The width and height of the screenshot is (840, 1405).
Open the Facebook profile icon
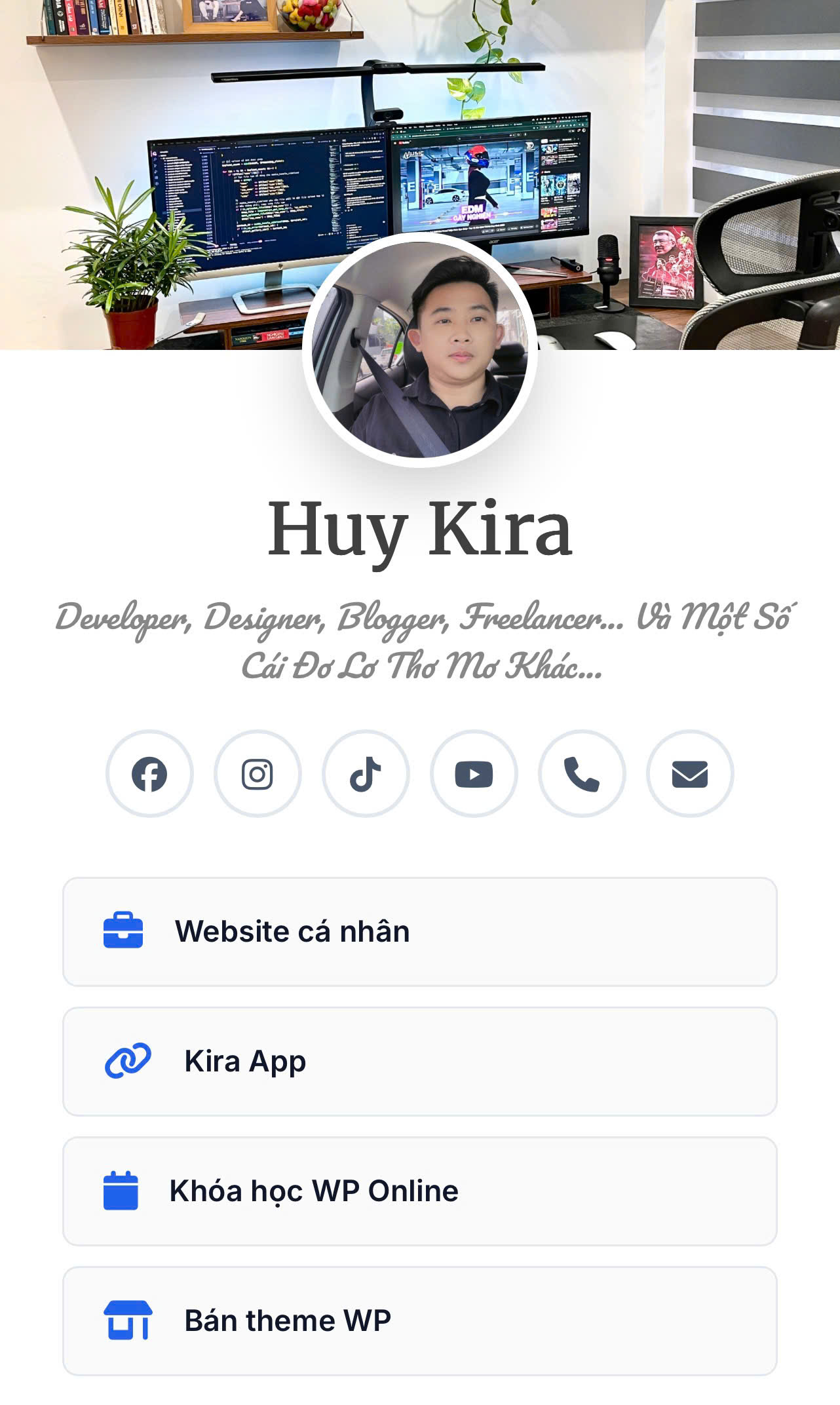(x=149, y=774)
